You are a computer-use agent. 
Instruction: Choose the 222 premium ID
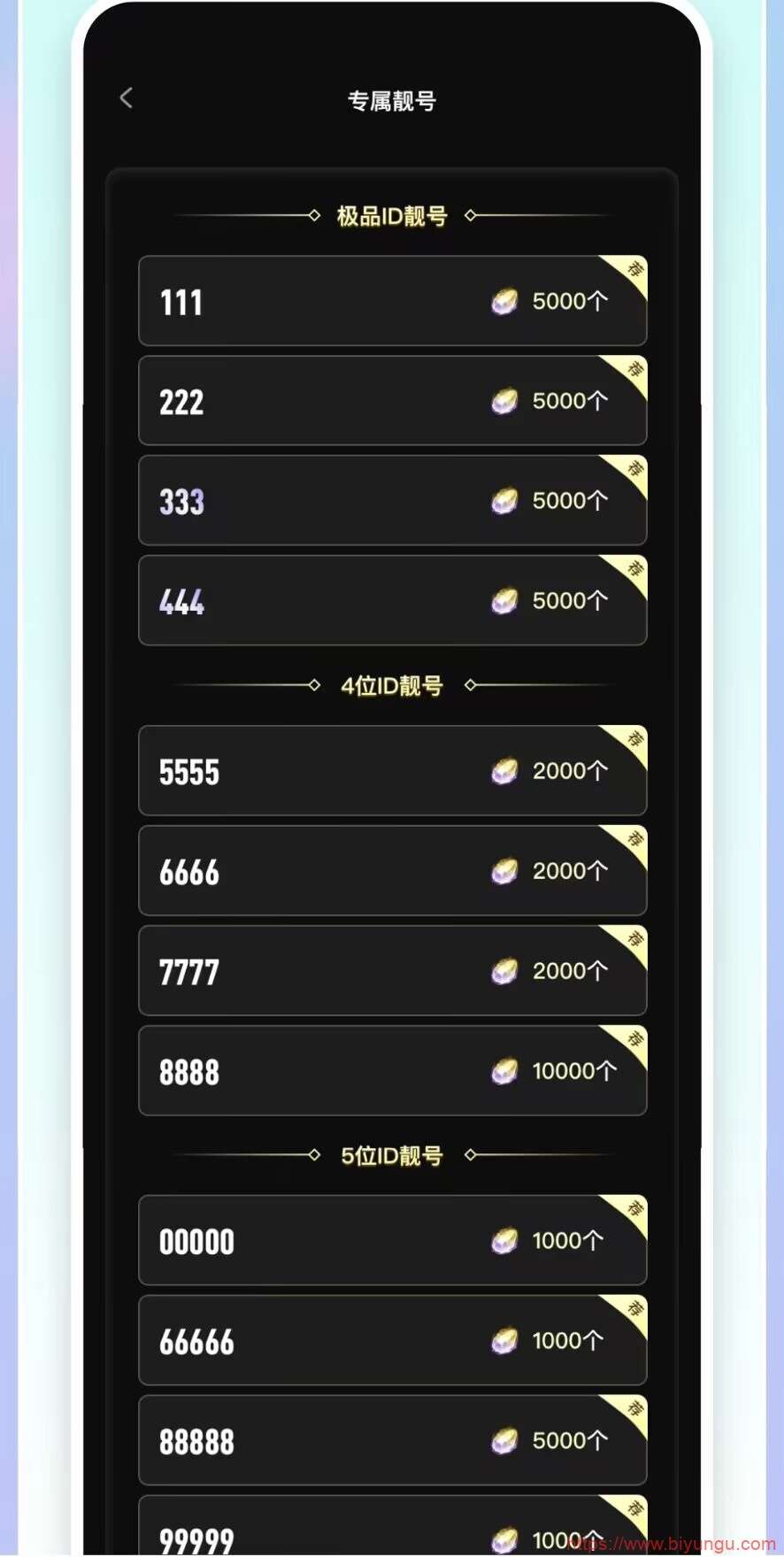(x=393, y=401)
